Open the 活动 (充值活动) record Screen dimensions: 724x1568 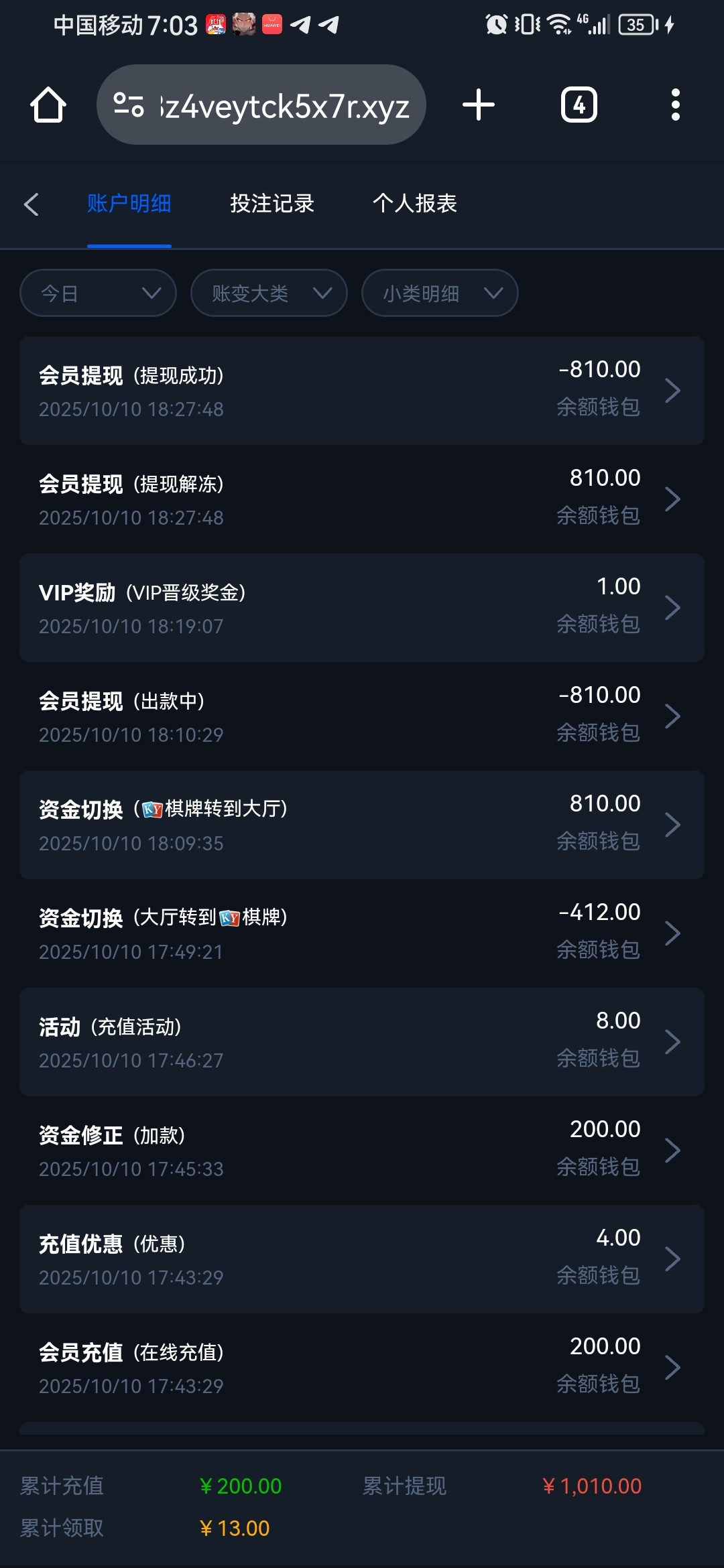pyautogui.click(x=362, y=1042)
